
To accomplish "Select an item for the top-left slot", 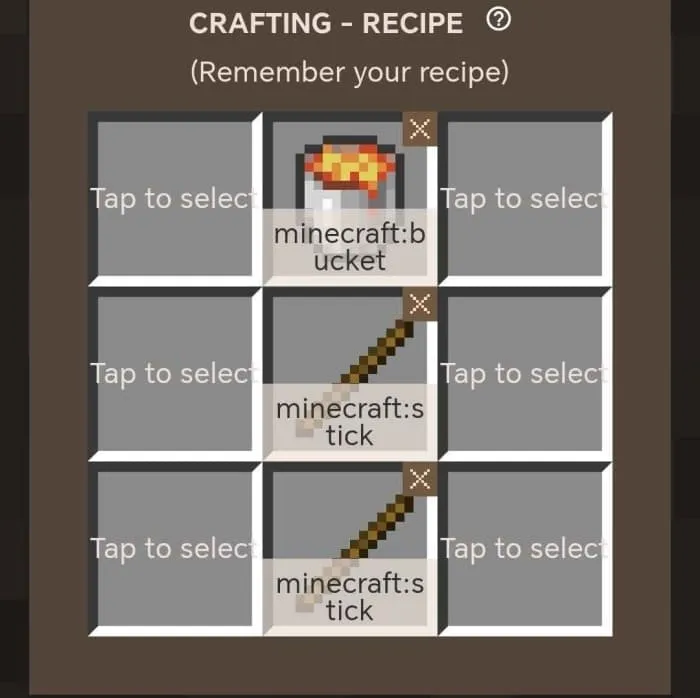I will tap(174, 199).
